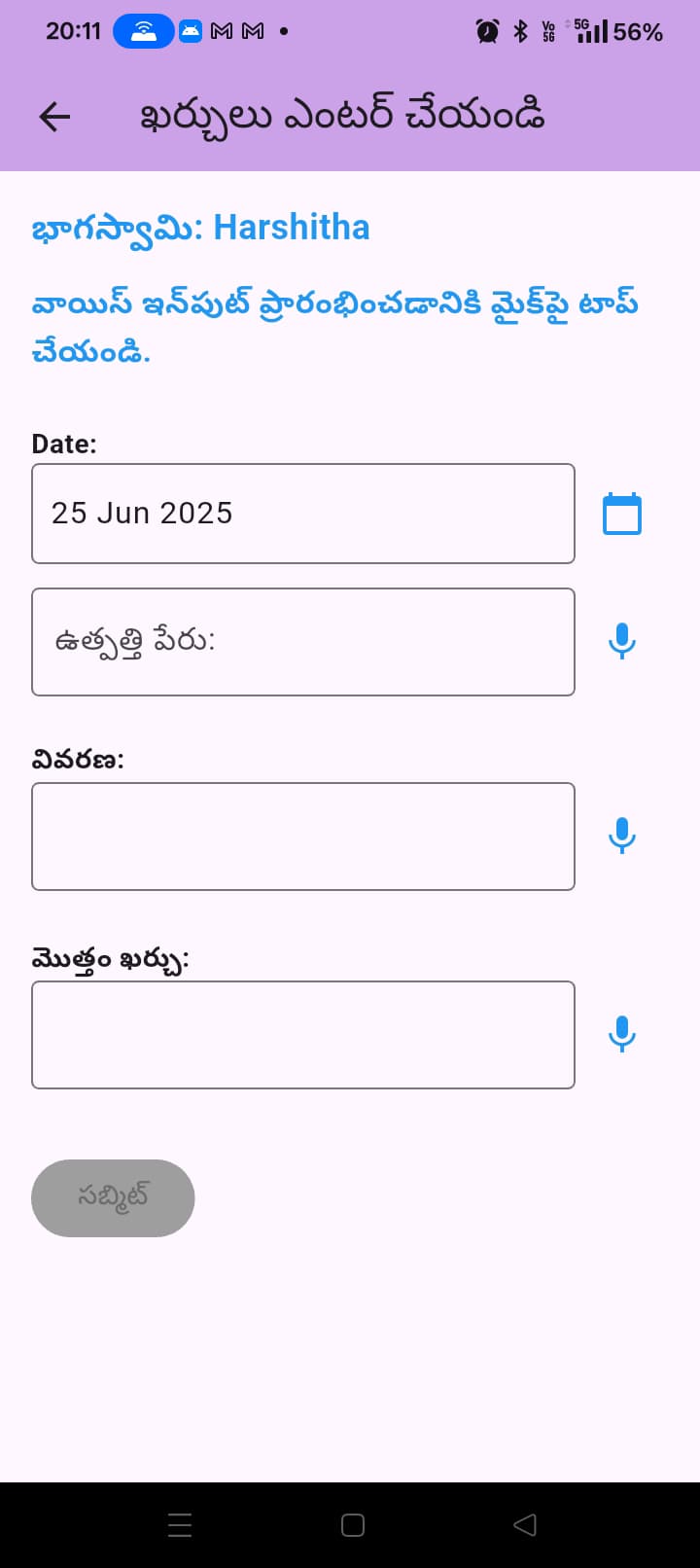Tap the ఉత్పత్తి పేరు product name field
The height and width of the screenshot is (1568, 700).
pos(303,641)
